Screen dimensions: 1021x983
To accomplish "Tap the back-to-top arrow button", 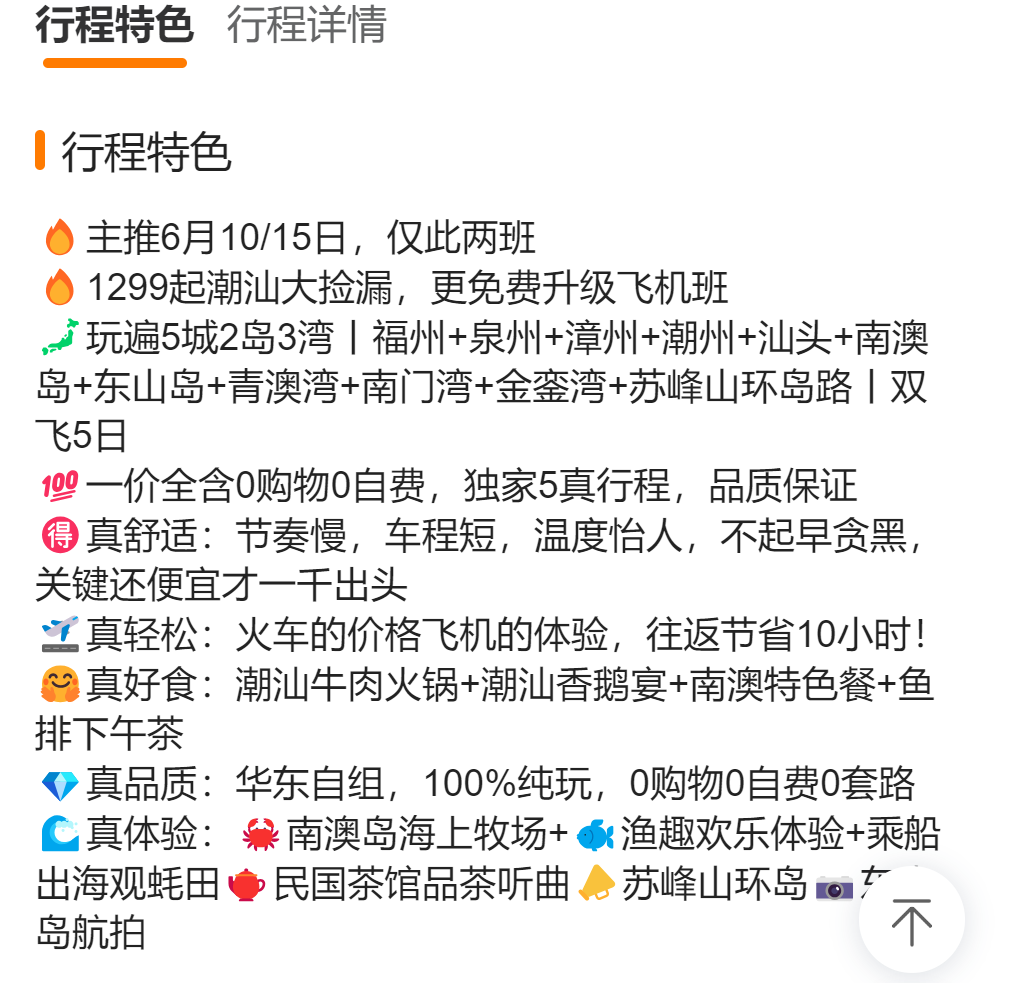I will click(912, 921).
